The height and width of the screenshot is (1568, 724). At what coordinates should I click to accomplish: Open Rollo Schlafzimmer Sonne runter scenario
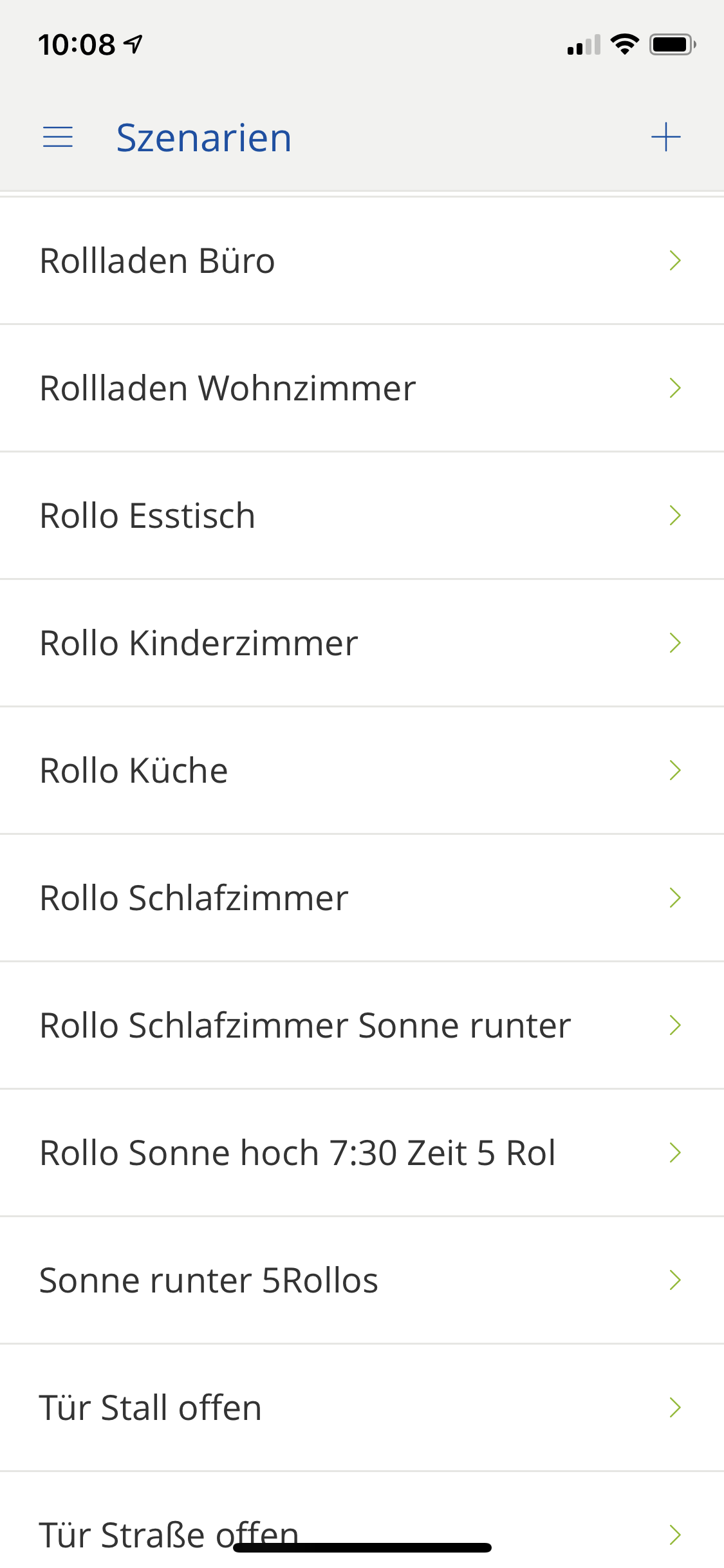pos(360,1025)
